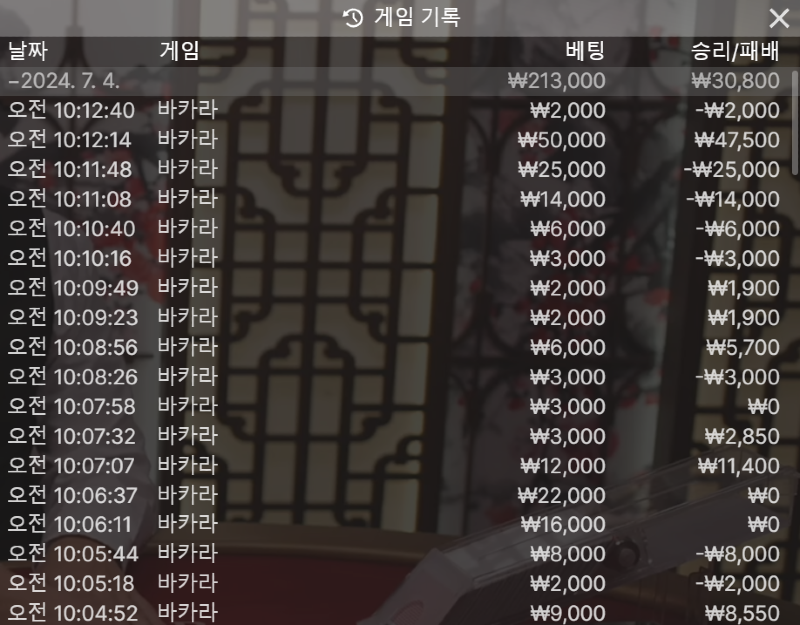
Task: Select the 10:09:49 baccarat entry
Action: pos(393,288)
